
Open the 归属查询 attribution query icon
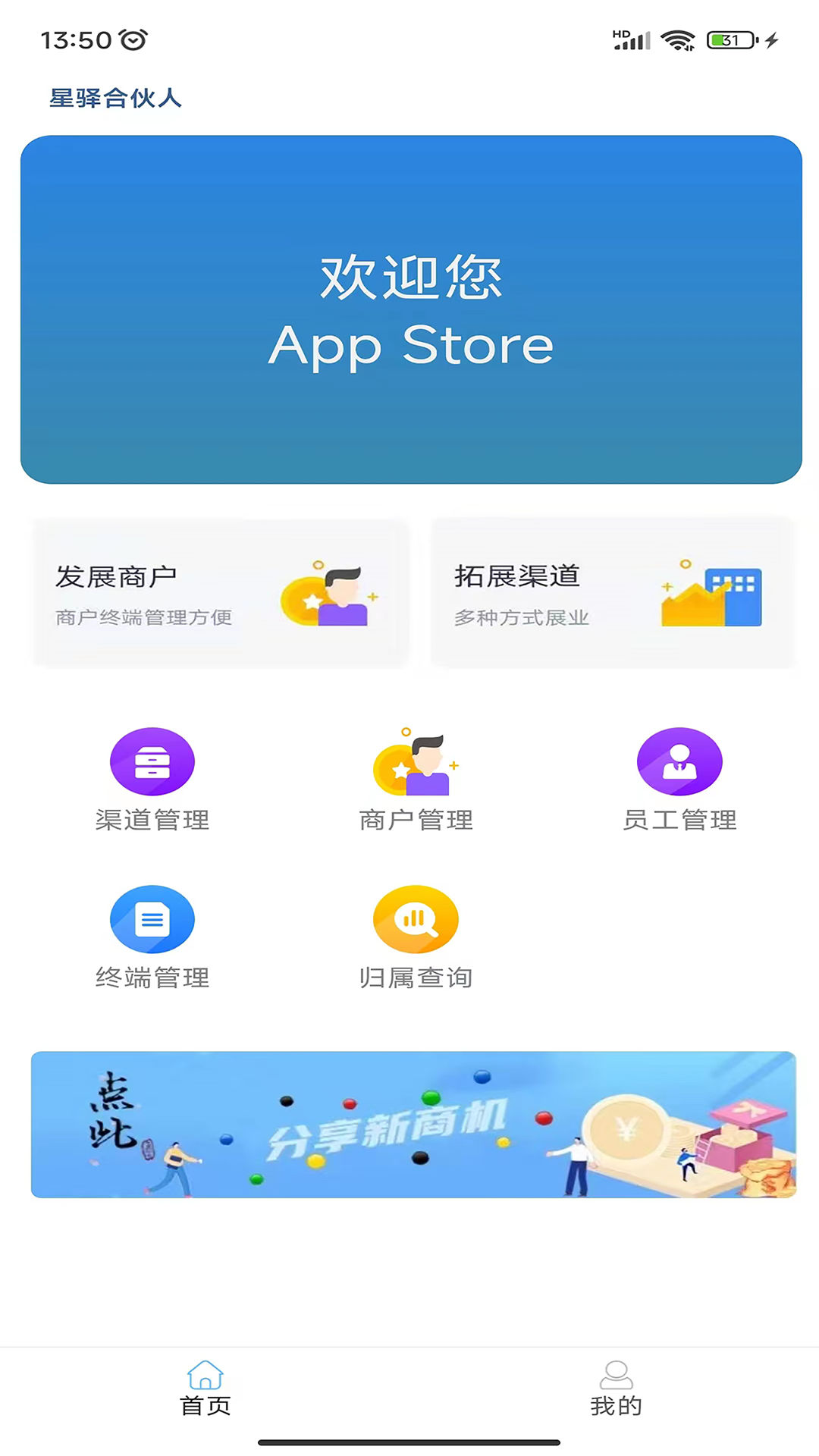pos(415,918)
